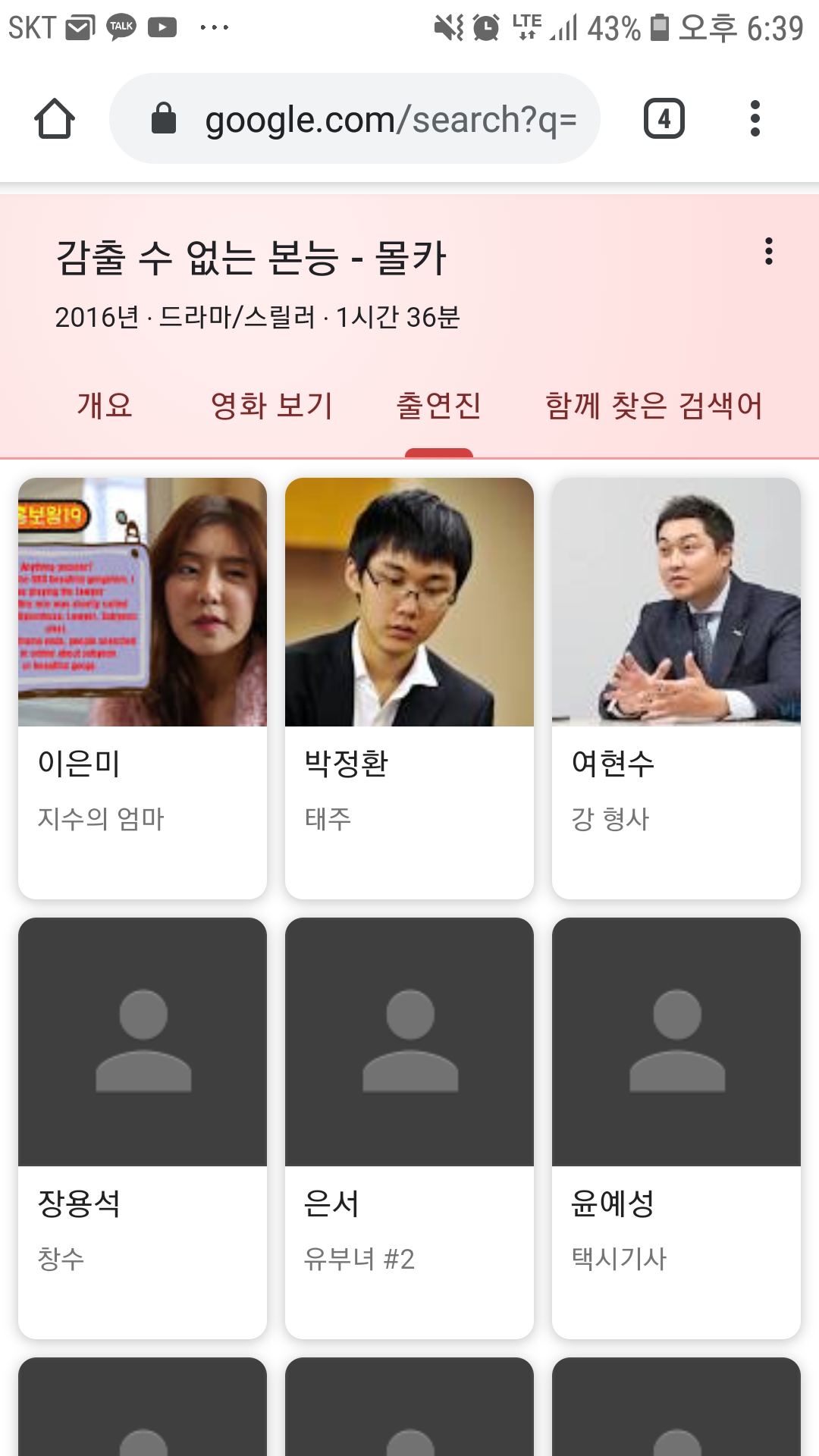
Task: Tap the google.com address bar
Action: (x=354, y=119)
